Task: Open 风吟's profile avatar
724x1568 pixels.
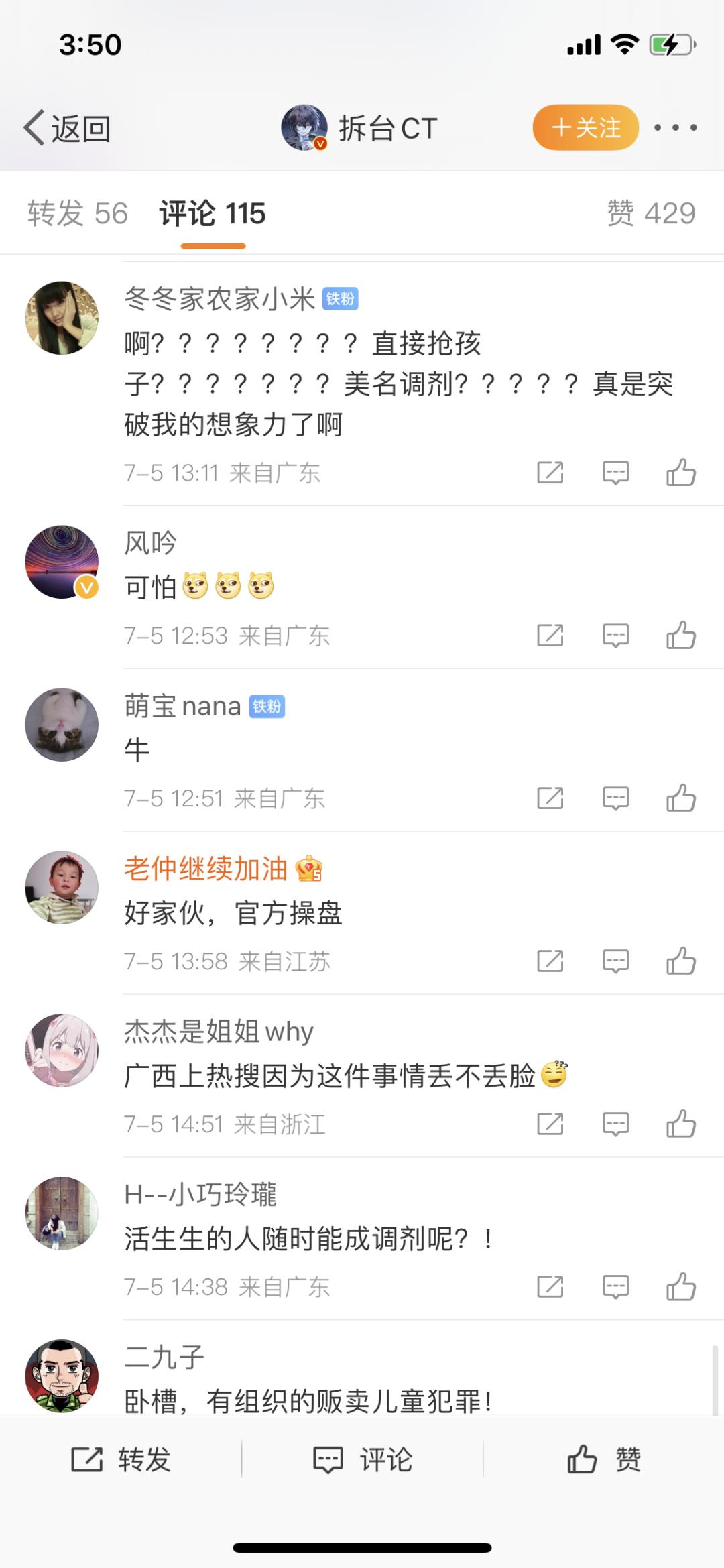Action: 62,562
